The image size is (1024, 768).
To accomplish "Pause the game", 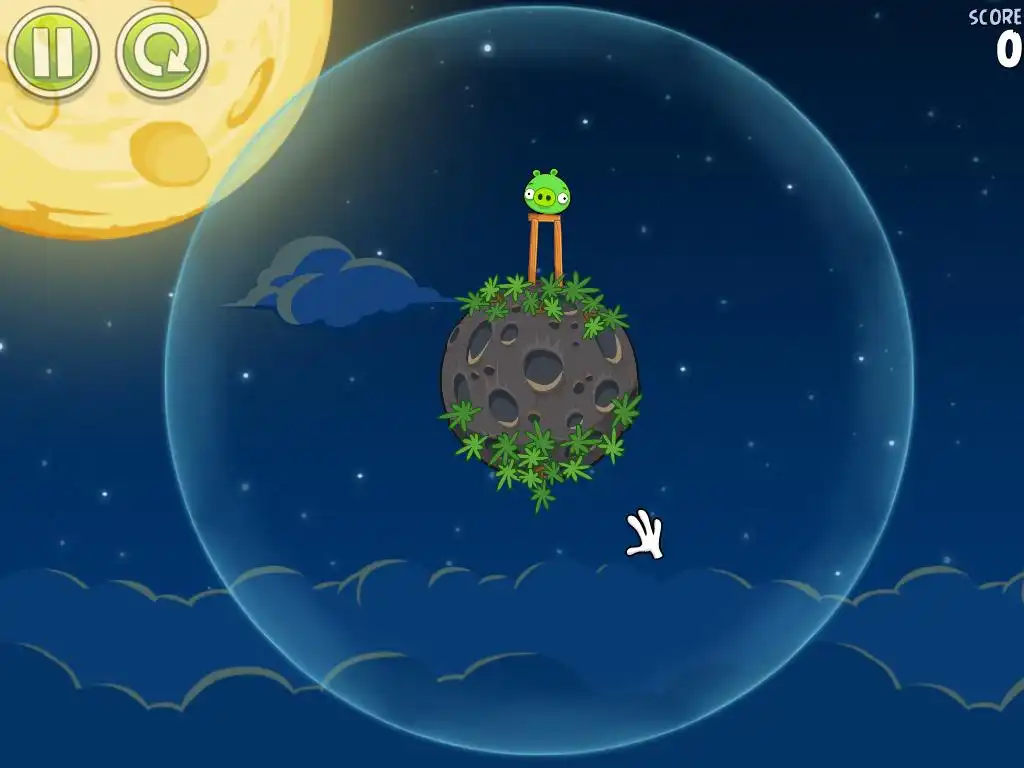I will point(52,52).
